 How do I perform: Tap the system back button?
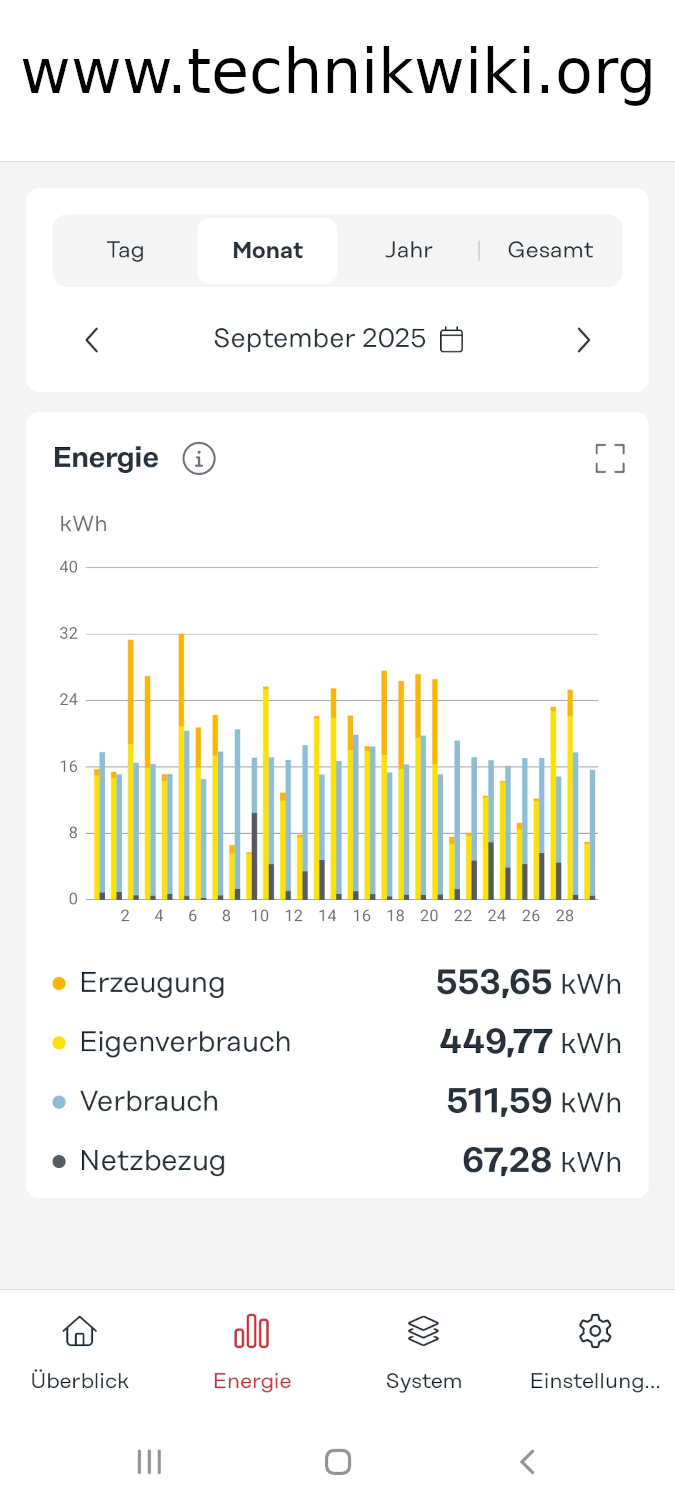coord(527,1462)
